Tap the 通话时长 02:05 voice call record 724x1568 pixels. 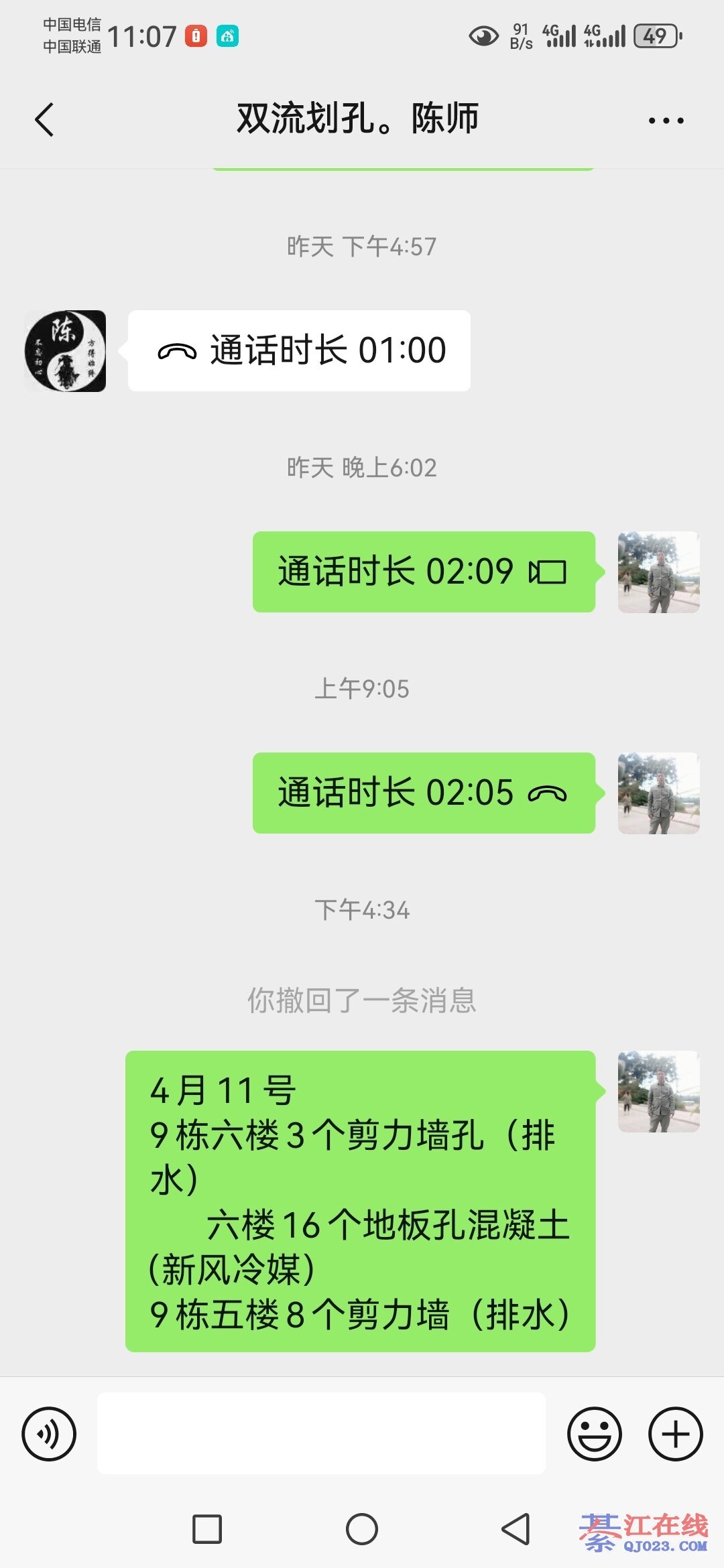pyautogui.click(x=423, y=793)
